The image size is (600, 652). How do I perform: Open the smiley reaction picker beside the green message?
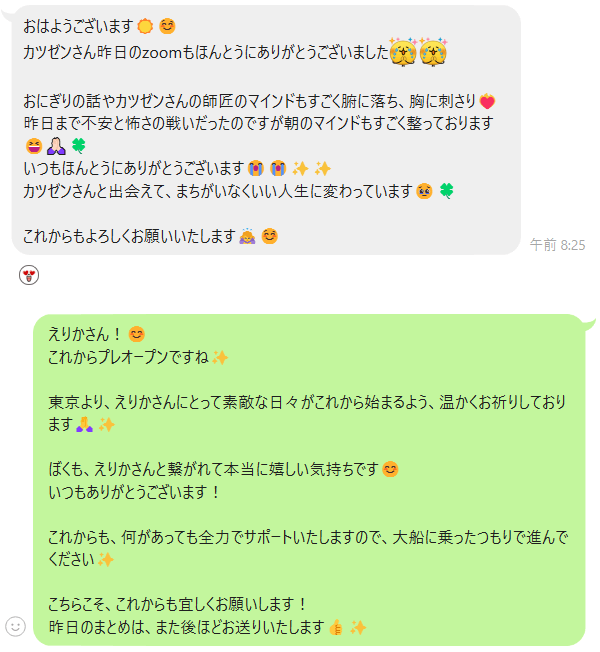point(15,626)
